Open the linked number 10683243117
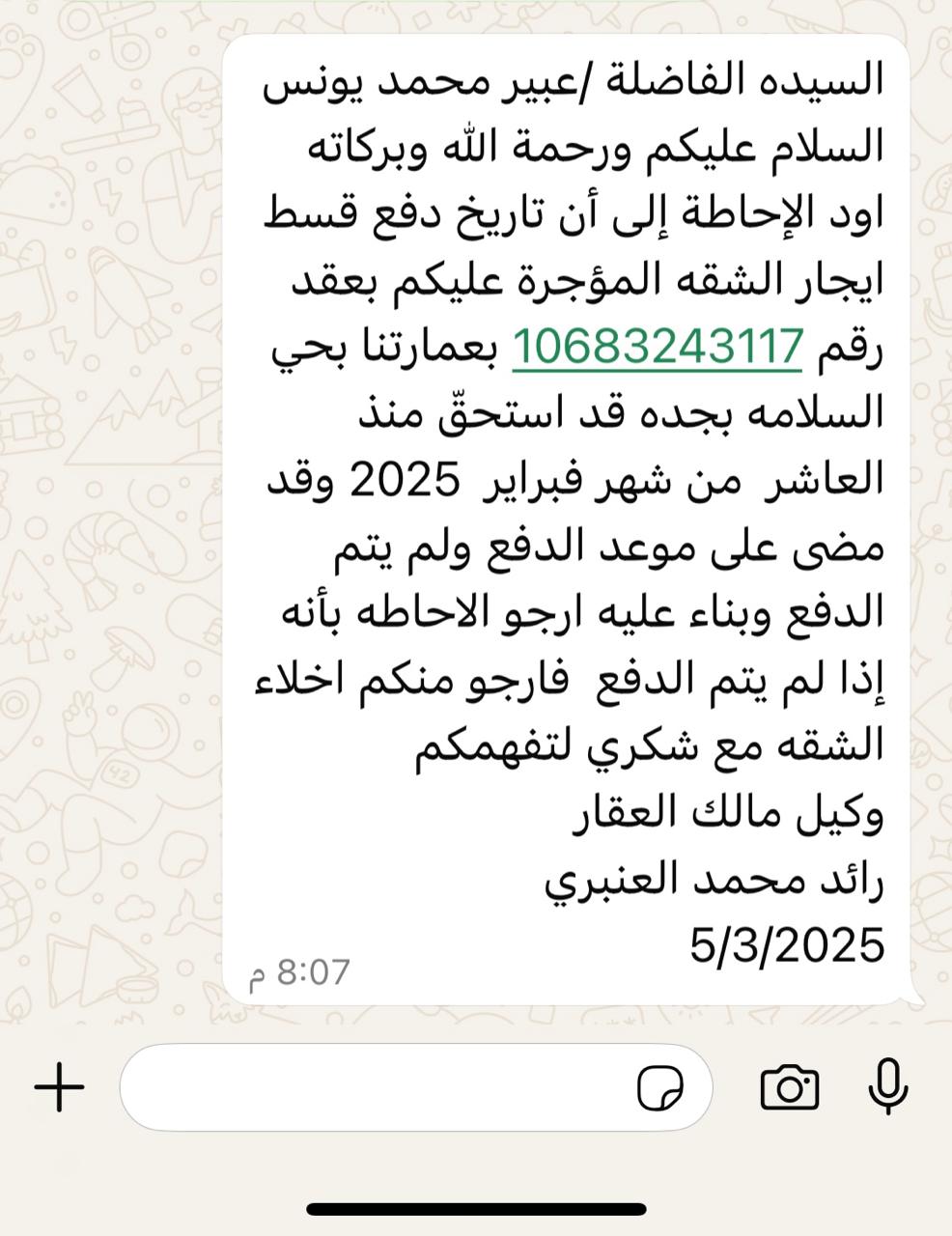952x1236 pixels. click(658, 347)
